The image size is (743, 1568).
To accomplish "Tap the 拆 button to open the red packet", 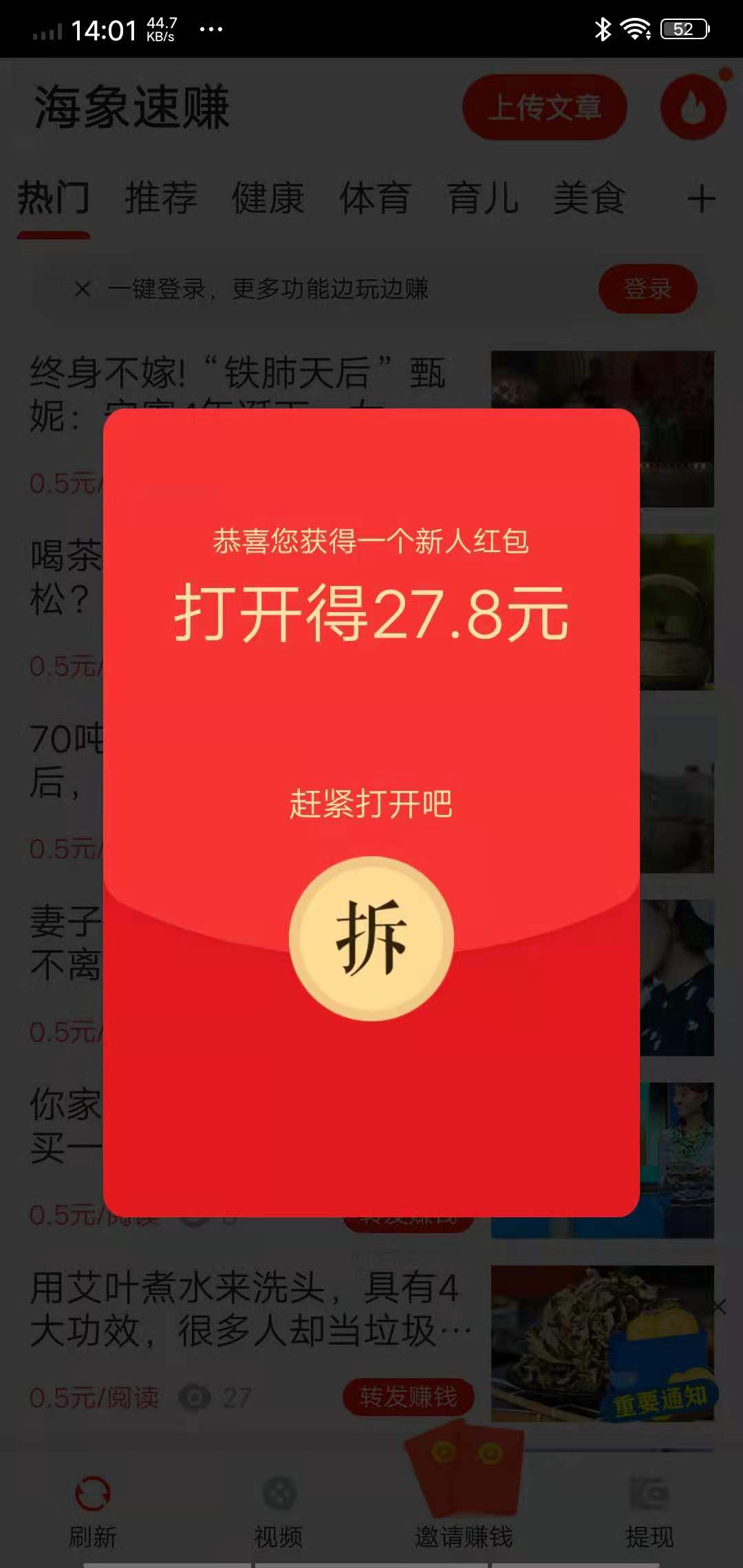I will [371, 938].
